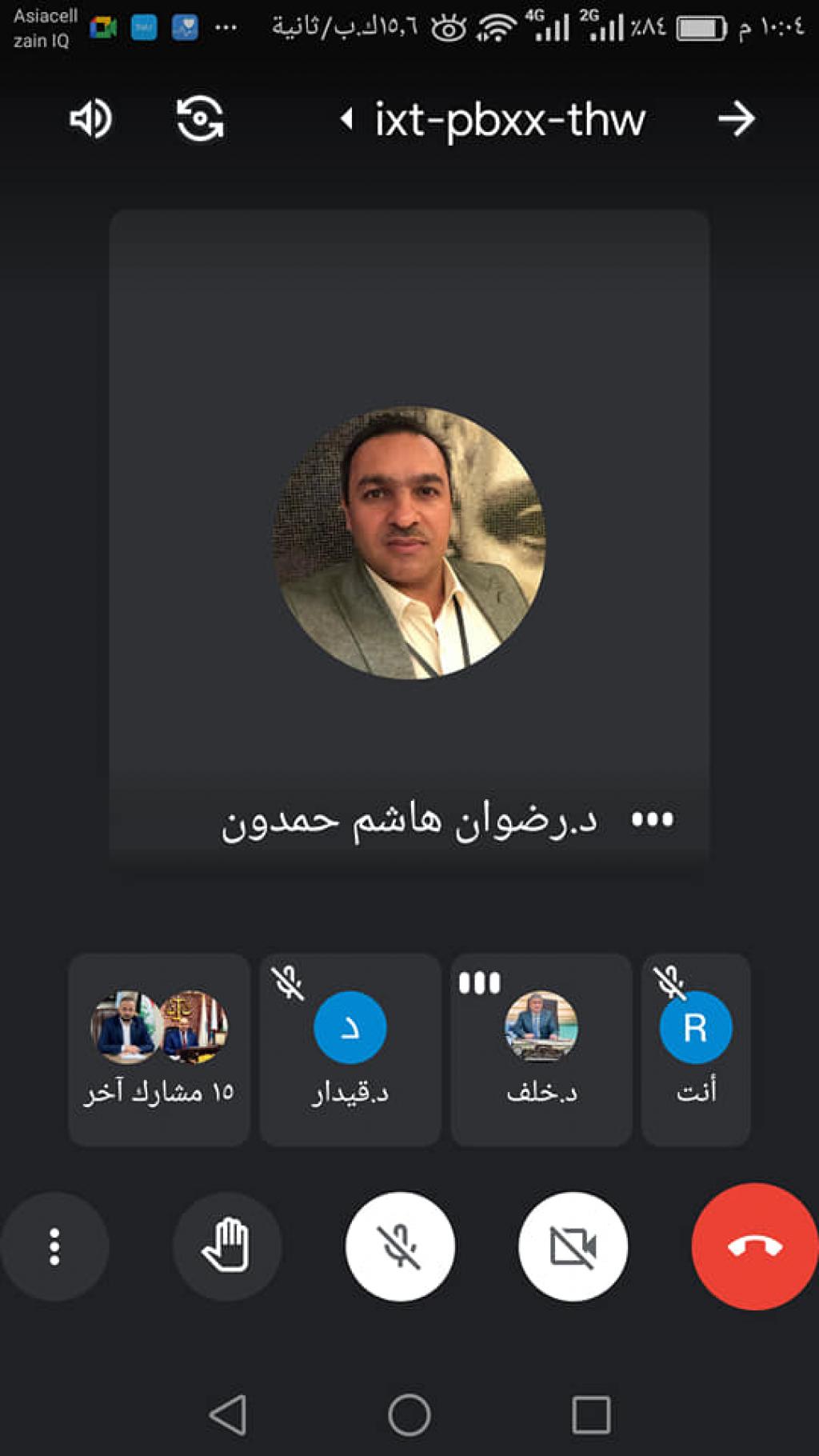Raise your hand in the meeting
The height and width of the screenshot is (1456, 819).
227,1246
